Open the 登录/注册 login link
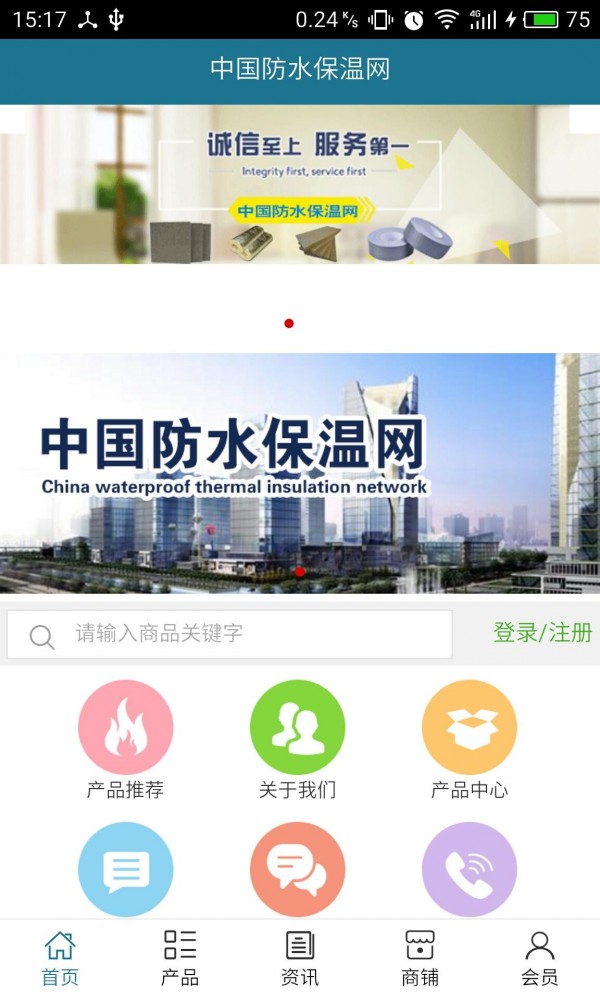The image size is (600, 1000). click(x=542, y=633)
